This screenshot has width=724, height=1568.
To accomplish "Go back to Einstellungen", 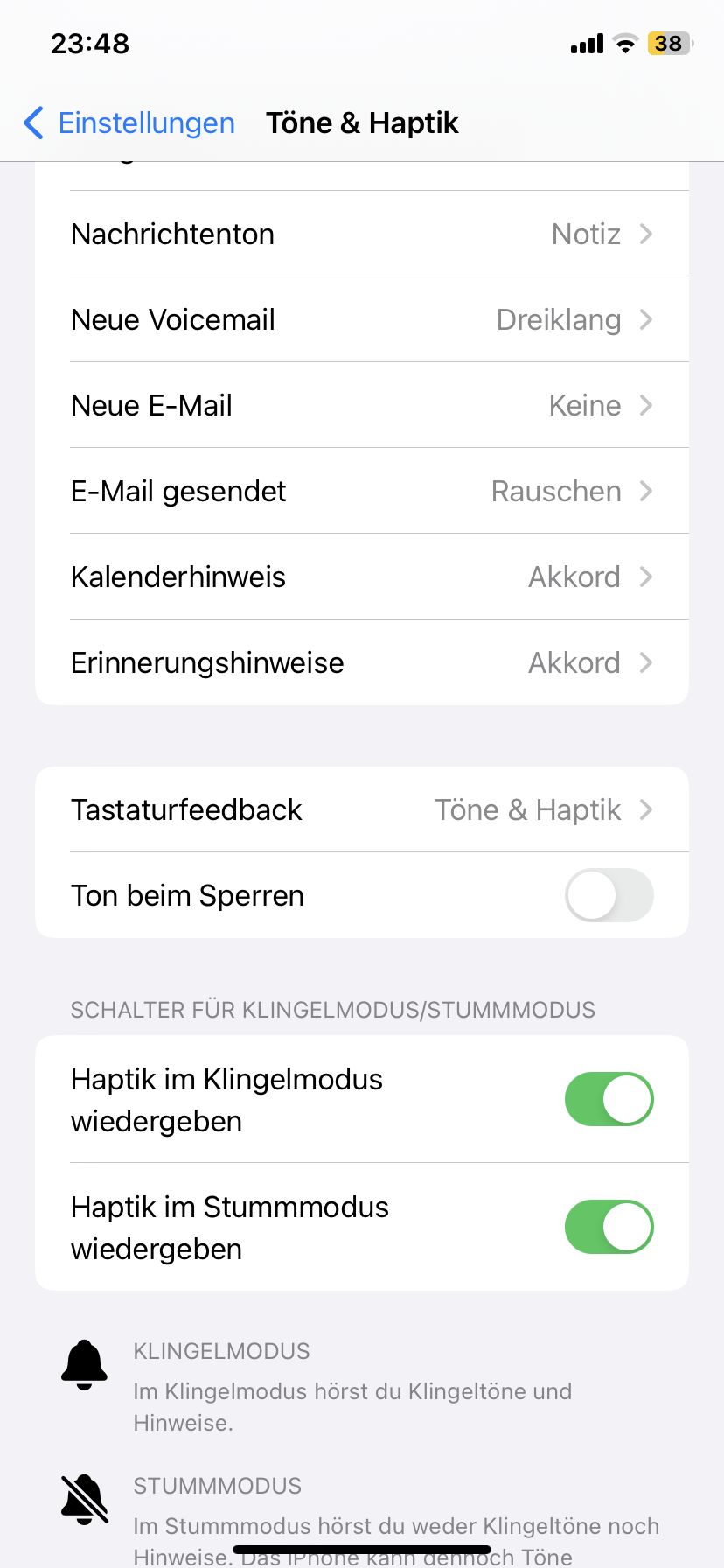I will 129,123.
